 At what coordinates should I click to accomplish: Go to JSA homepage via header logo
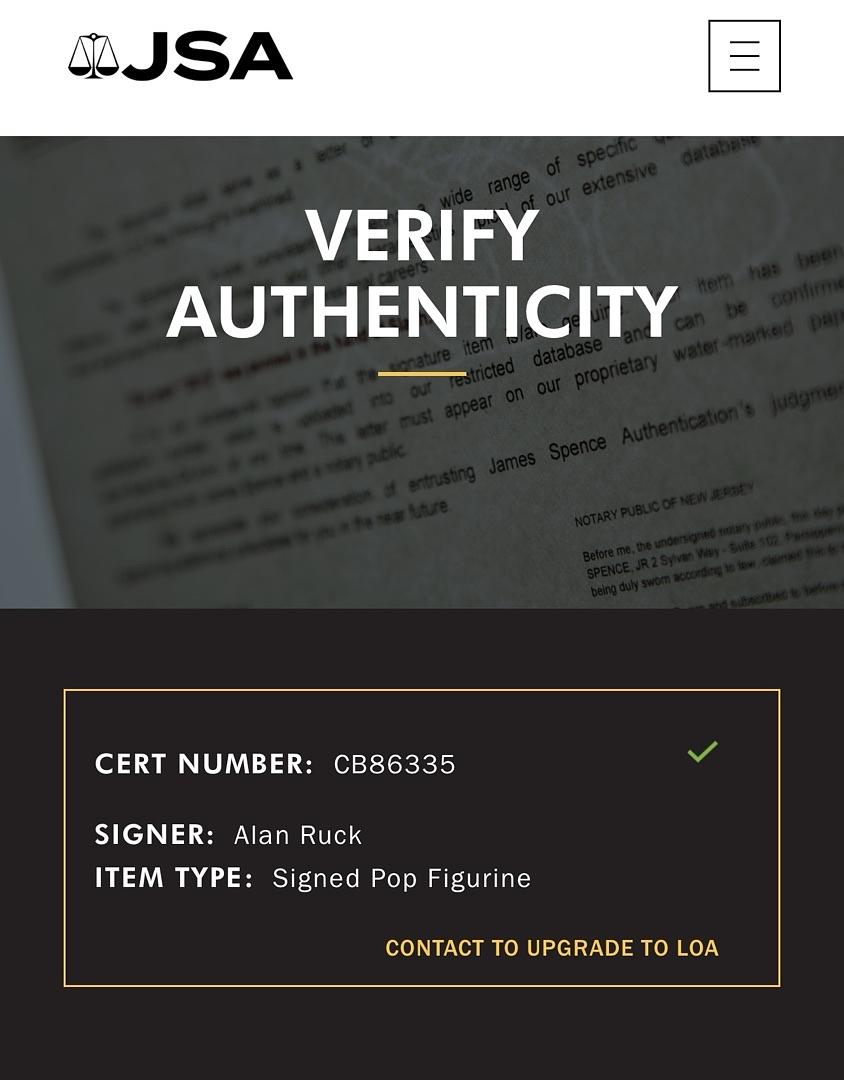[180, 57]
